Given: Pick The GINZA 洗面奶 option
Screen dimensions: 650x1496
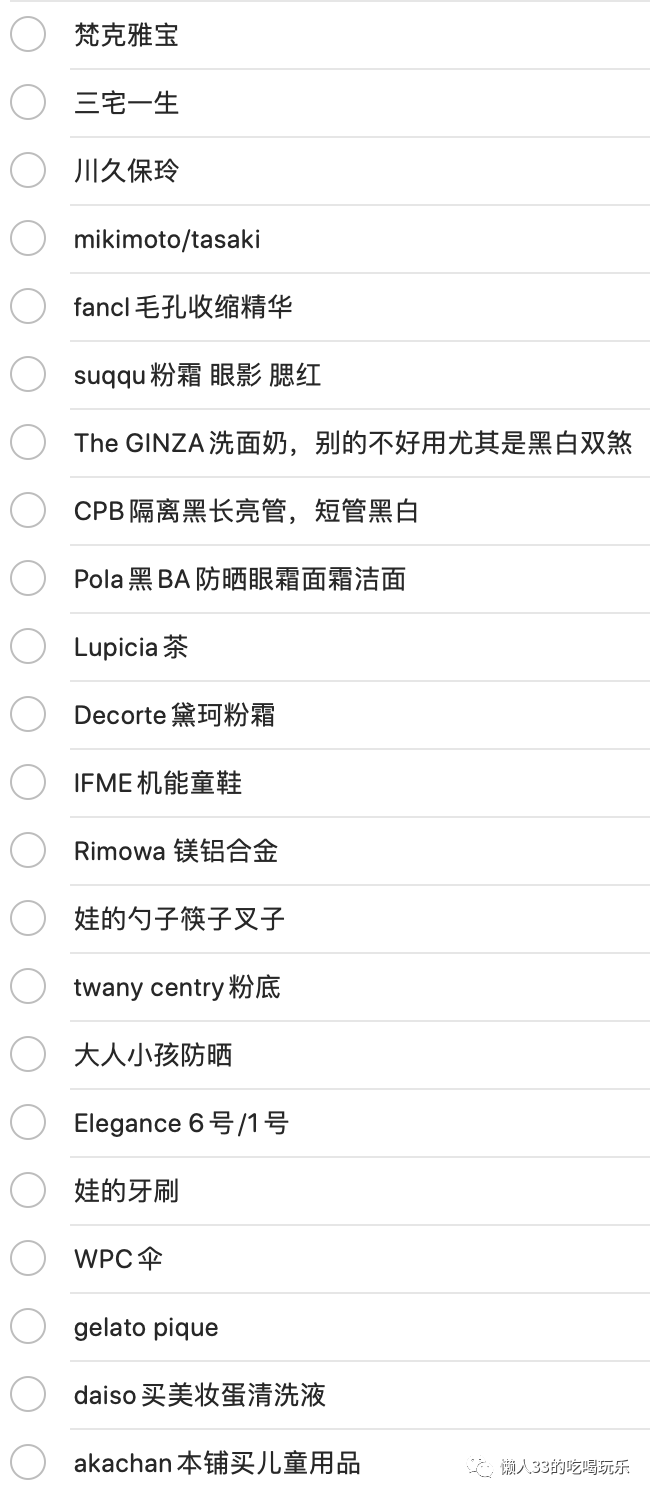Looking at the screenshot, I should coord(28,443).
